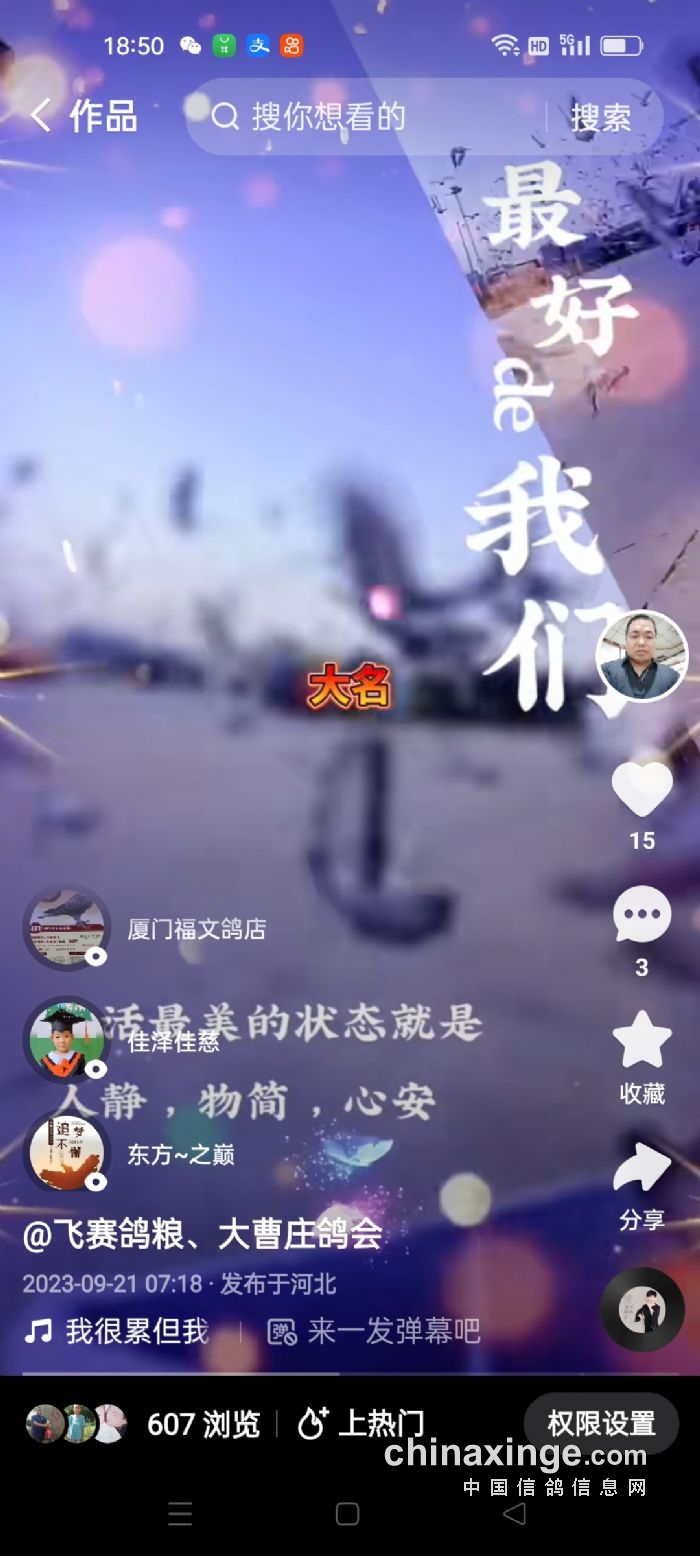View viewer 东方~之巅
This screenshot has width=700, height=1556.
click(x=67, y=1153)
